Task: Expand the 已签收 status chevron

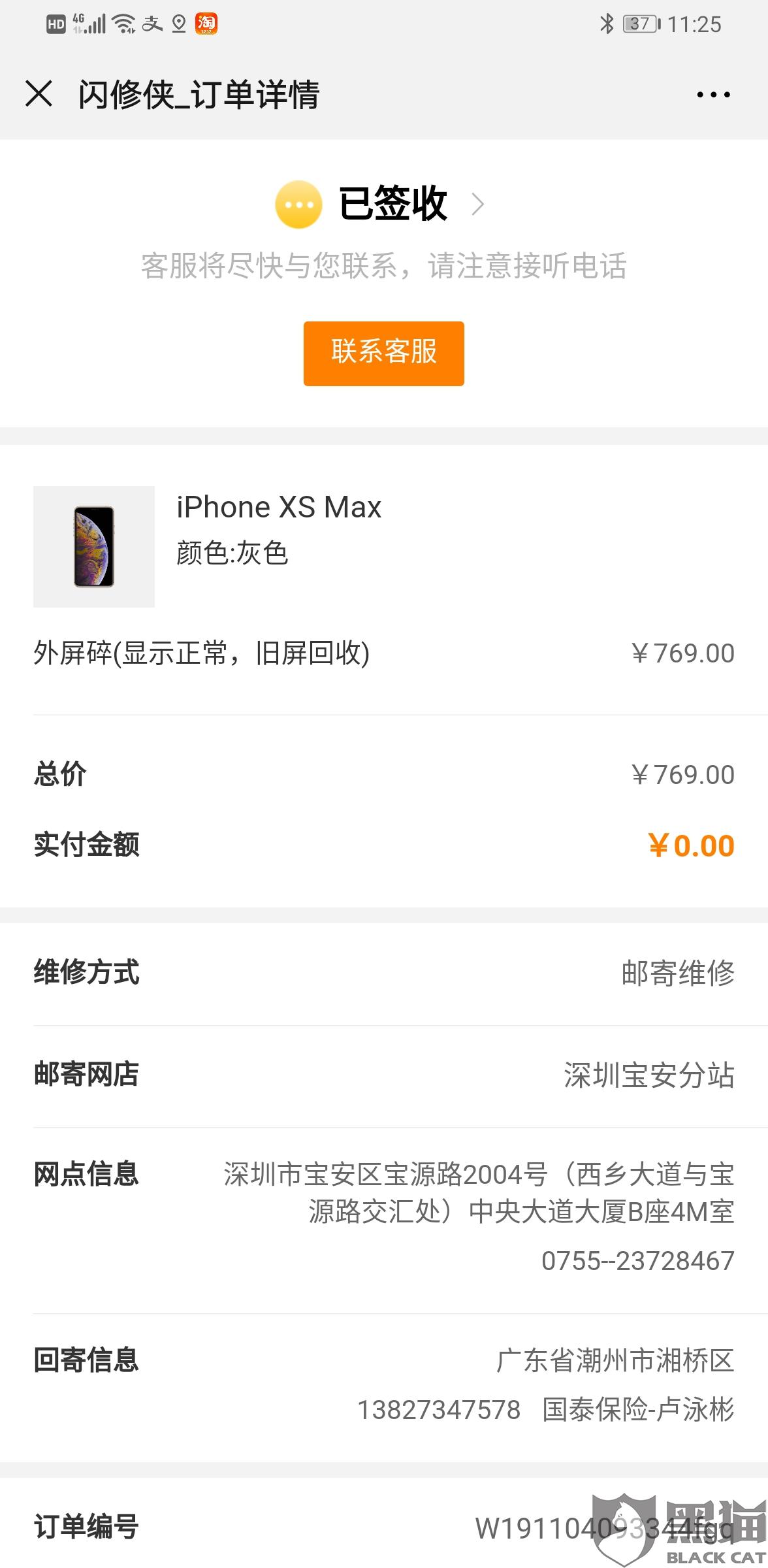Action: tap(478, 204)
